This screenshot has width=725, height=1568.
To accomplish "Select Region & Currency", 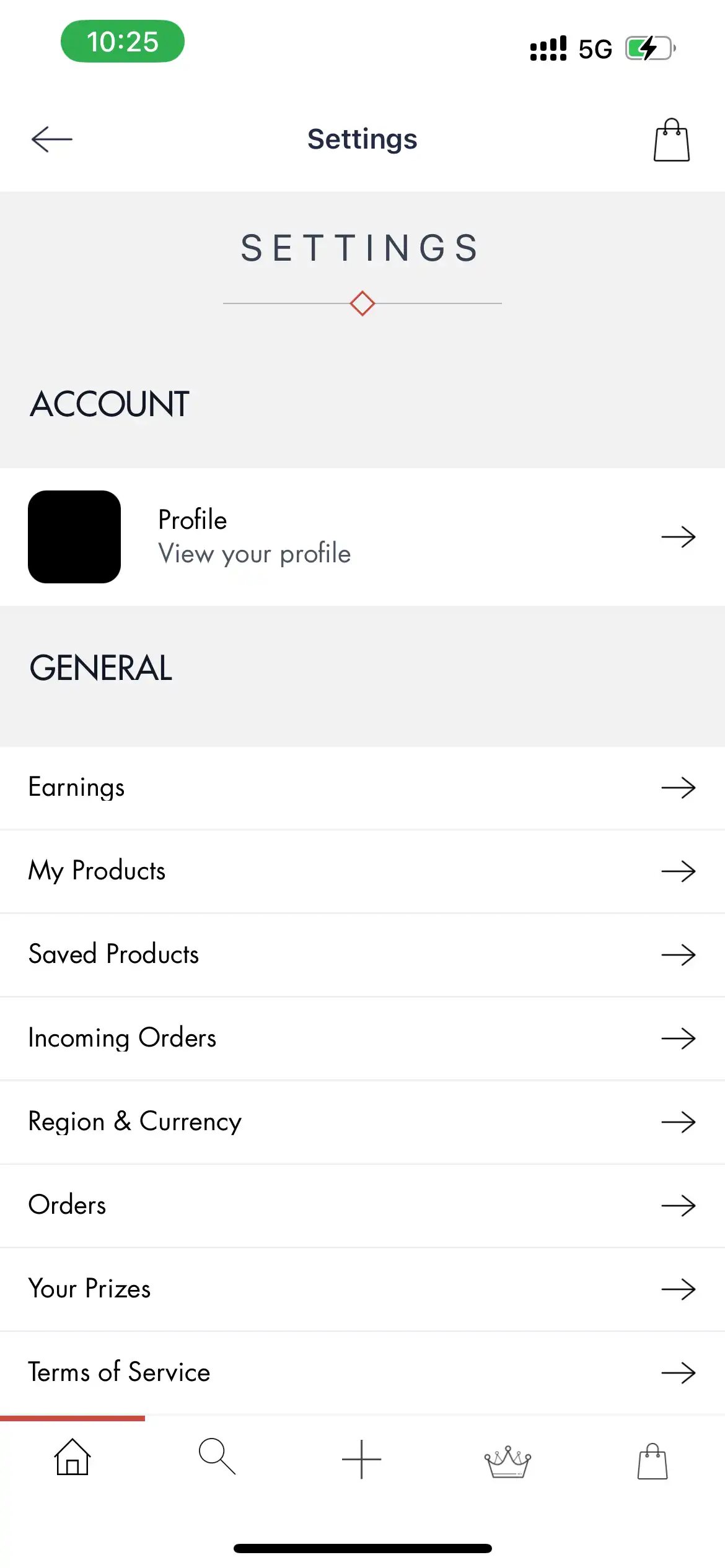I will click(134, 1122).
